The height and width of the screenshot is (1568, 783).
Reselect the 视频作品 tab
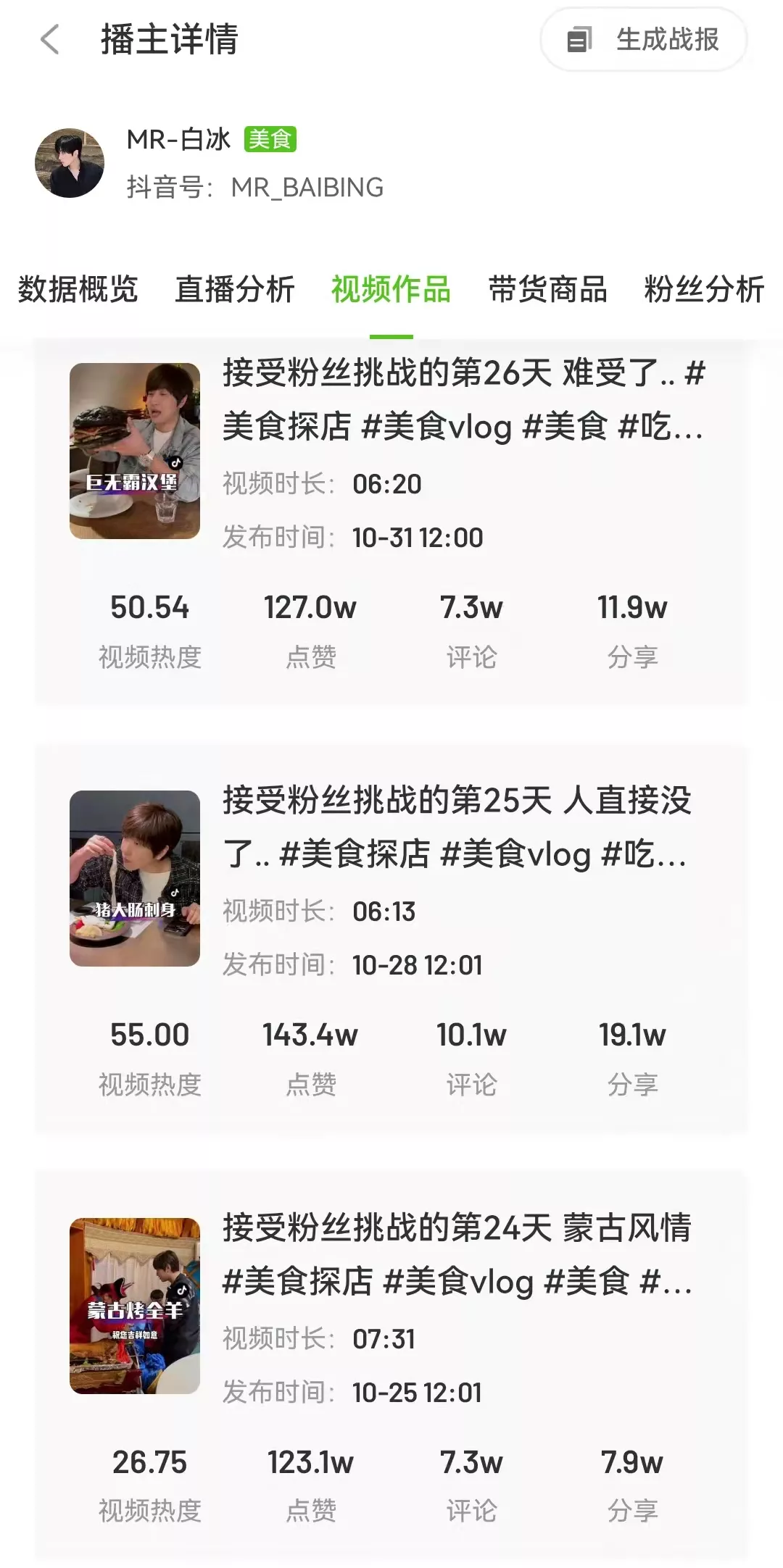[391, 288]
